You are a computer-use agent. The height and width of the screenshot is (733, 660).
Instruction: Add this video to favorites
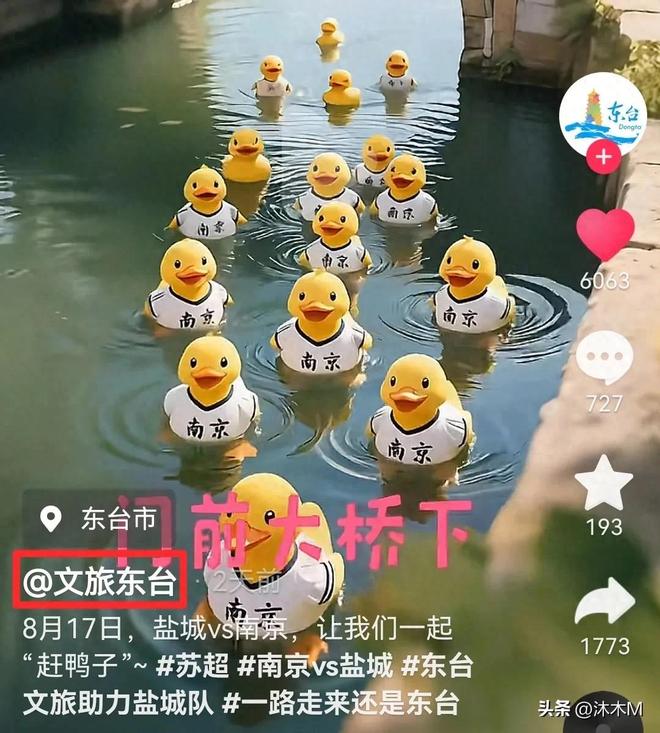pos(604,483)
